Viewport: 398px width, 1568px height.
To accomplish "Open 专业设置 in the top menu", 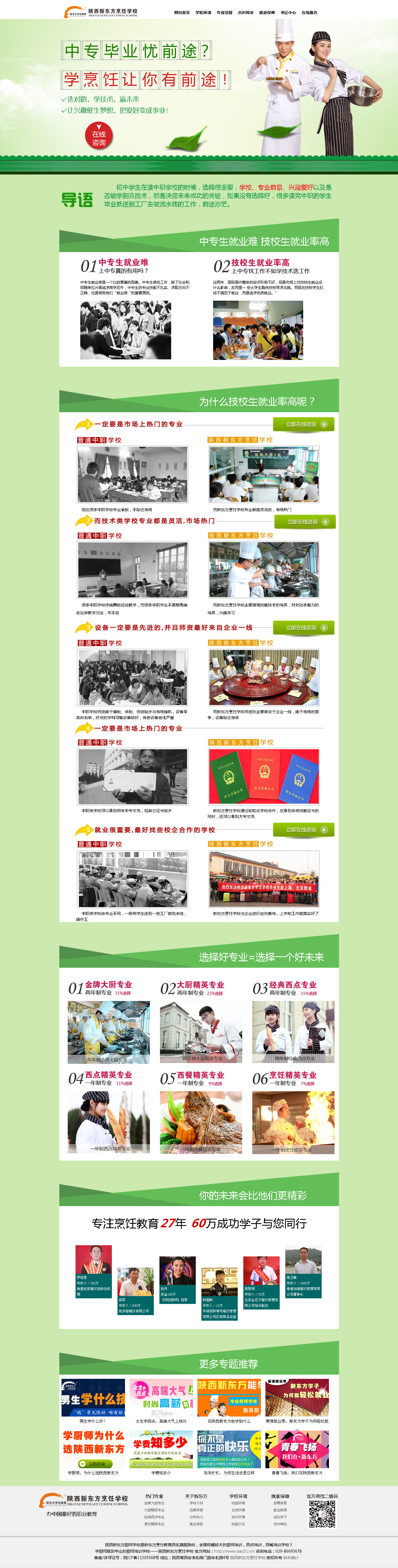I will click(x=224, y=12).
